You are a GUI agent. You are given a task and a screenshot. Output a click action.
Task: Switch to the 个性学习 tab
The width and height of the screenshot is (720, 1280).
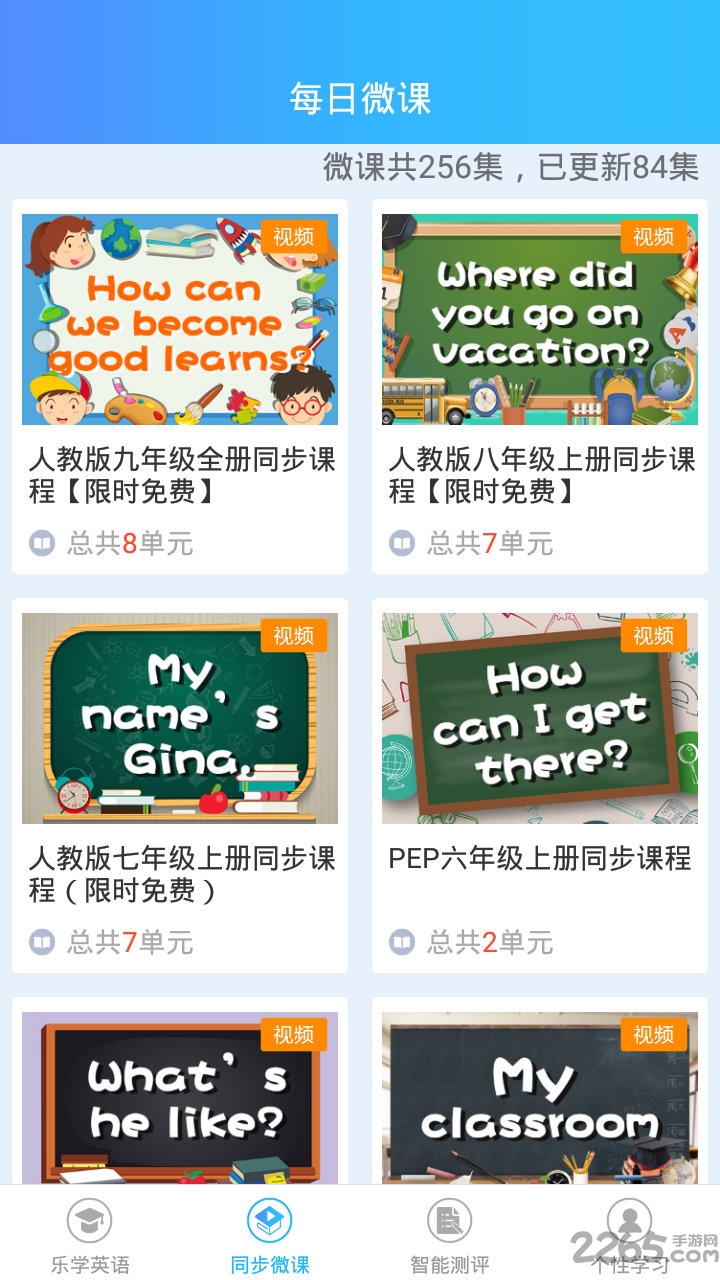[x=629, y=1235]
